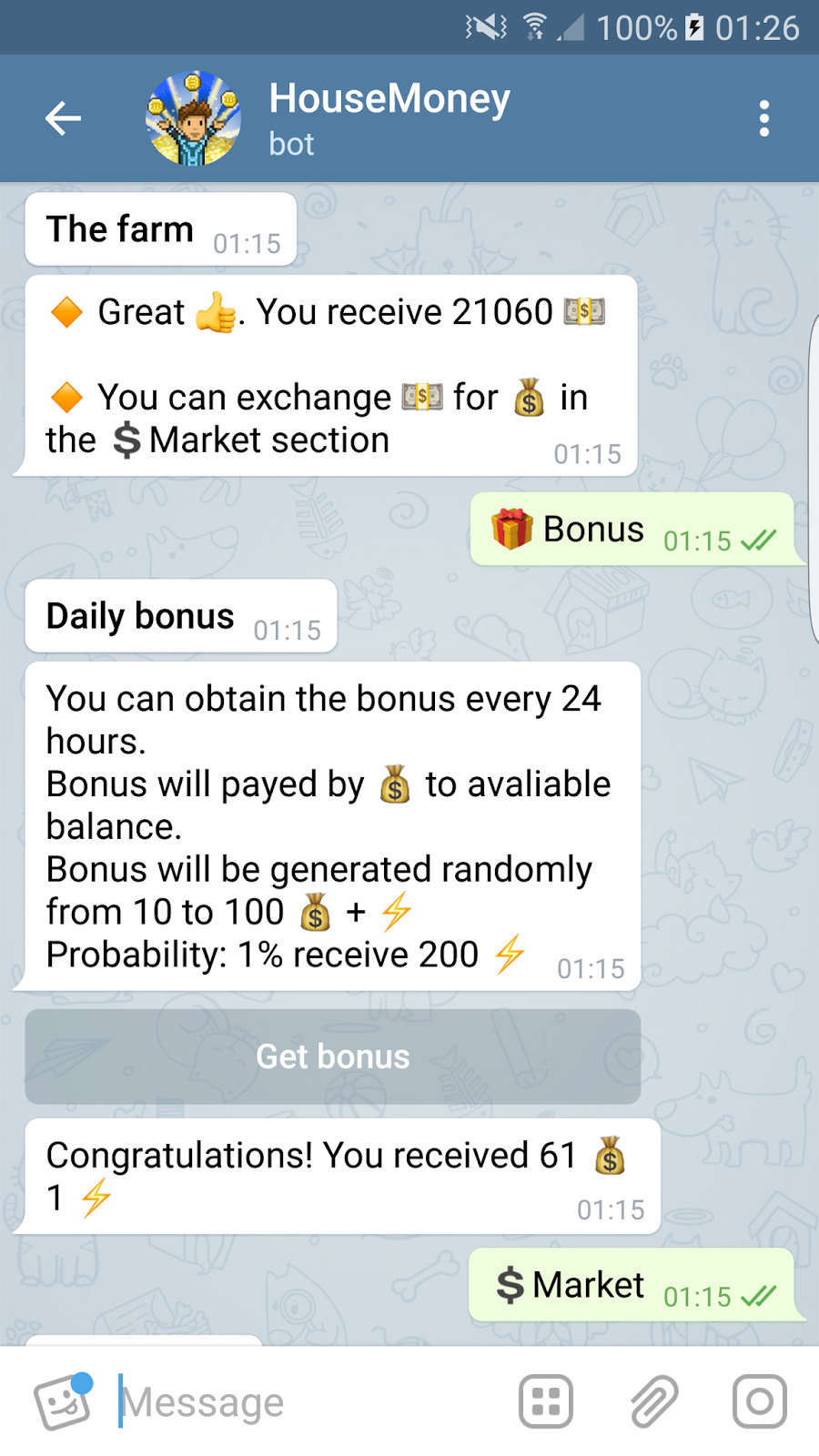Focus the Message input field
The height and width of the screenshot is (1456, 819).
click(309, 1401)
